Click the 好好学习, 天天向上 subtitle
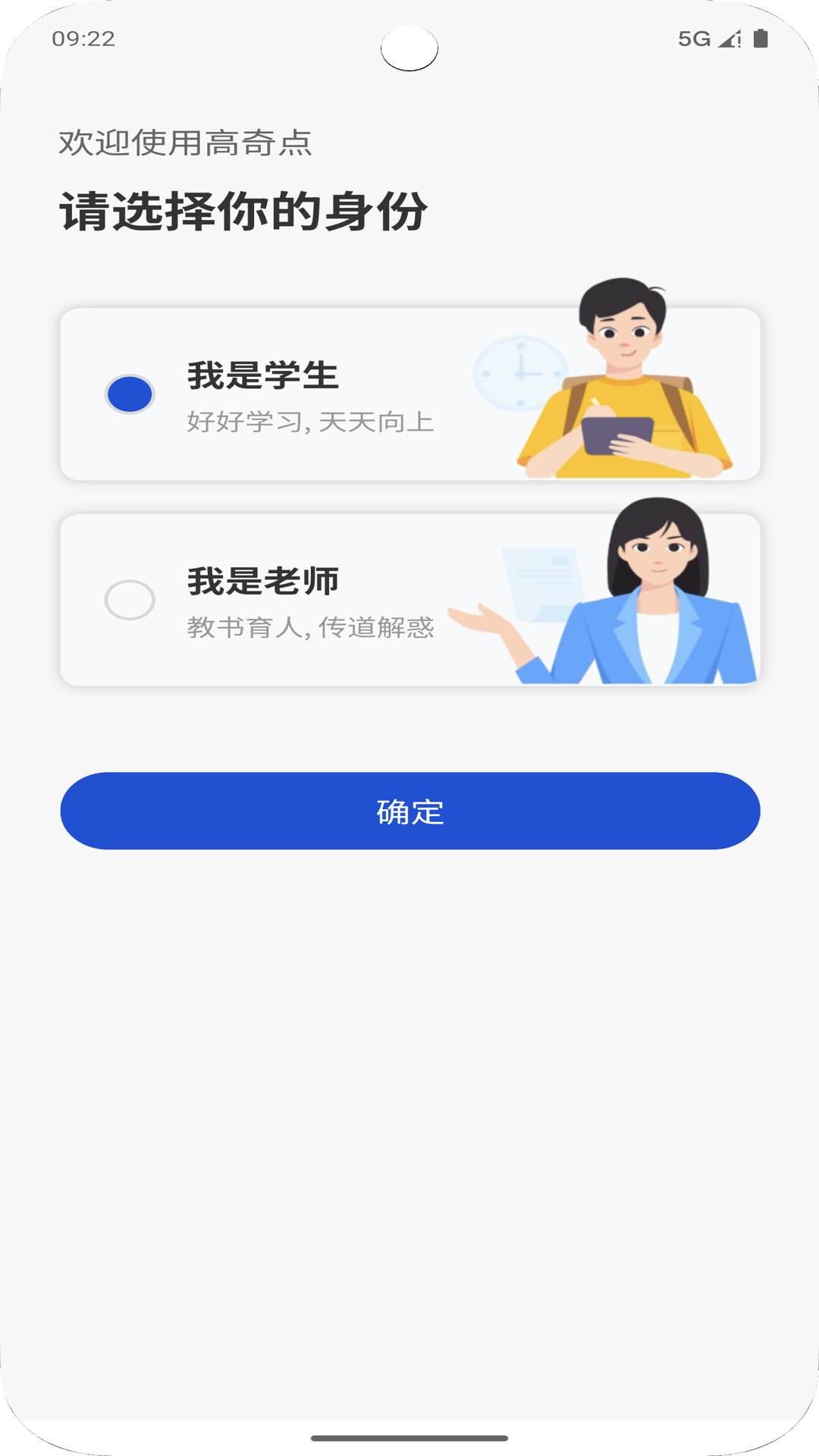 pos(309,423)
